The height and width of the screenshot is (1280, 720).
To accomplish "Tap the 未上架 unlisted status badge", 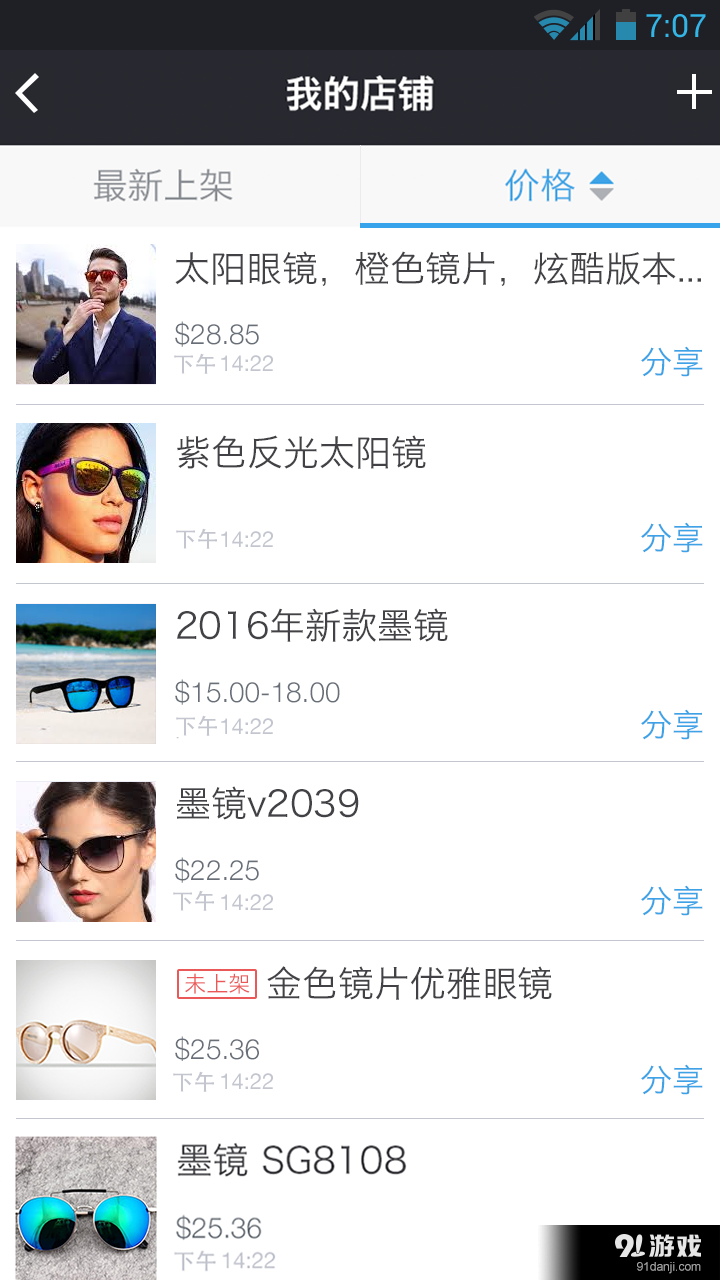I will point(217,984).
